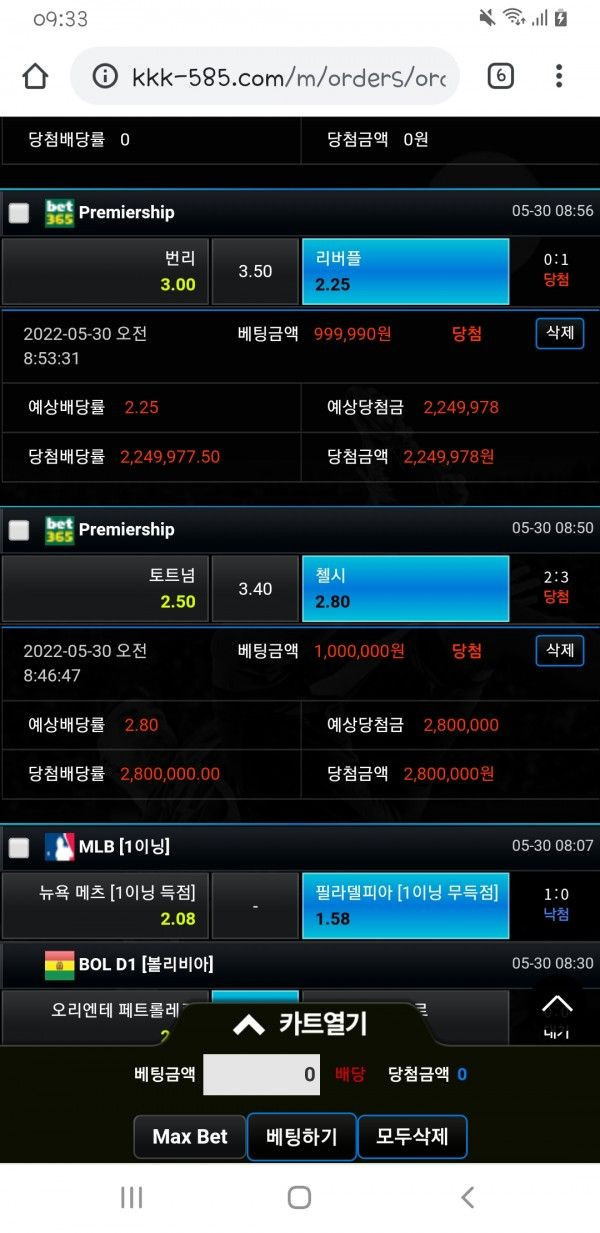Jump to top with the up arrow
This screenshot has width=600, height=1233.
pos(557,1004)
